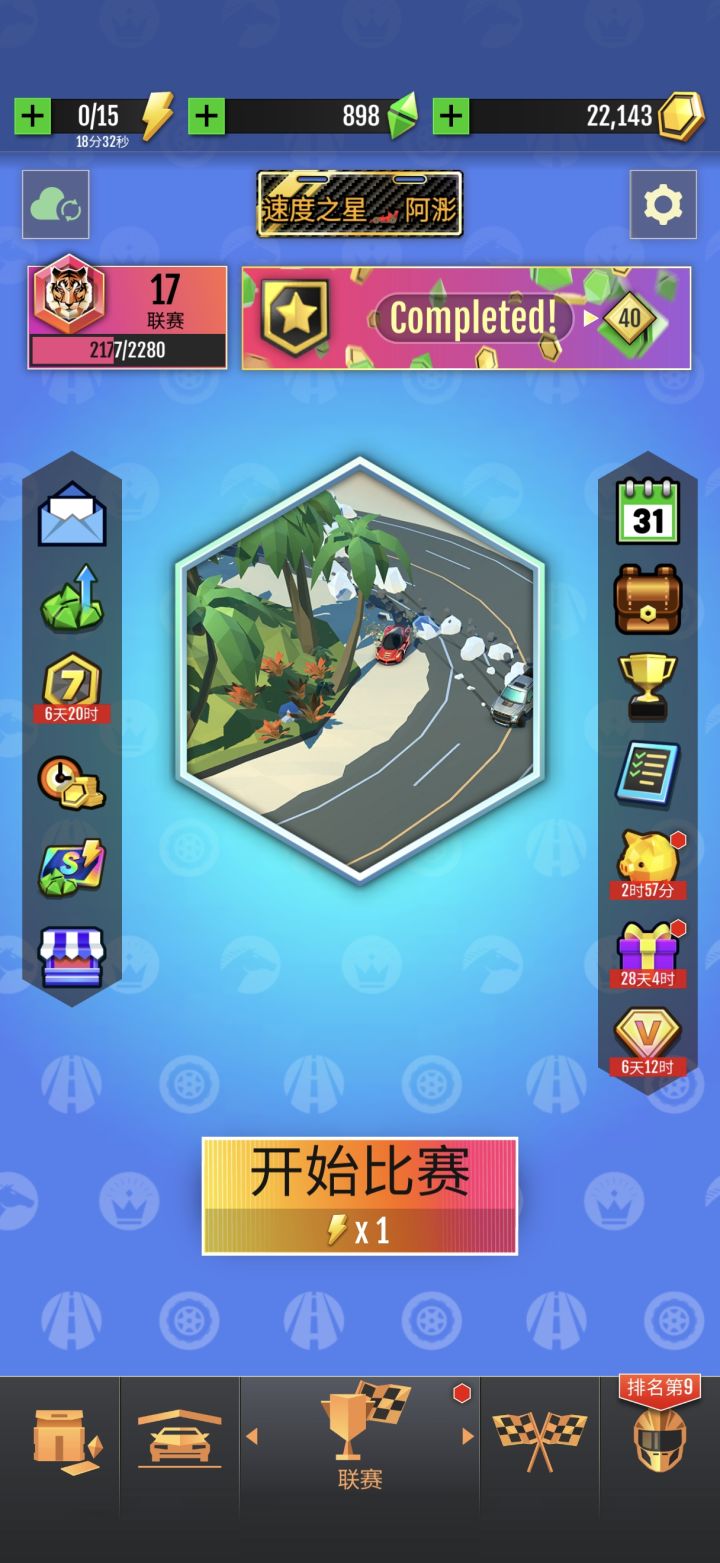Open the purple gift box icon
The width and height of the screenshot is (720, 1563).
click(x=648, y=945)
